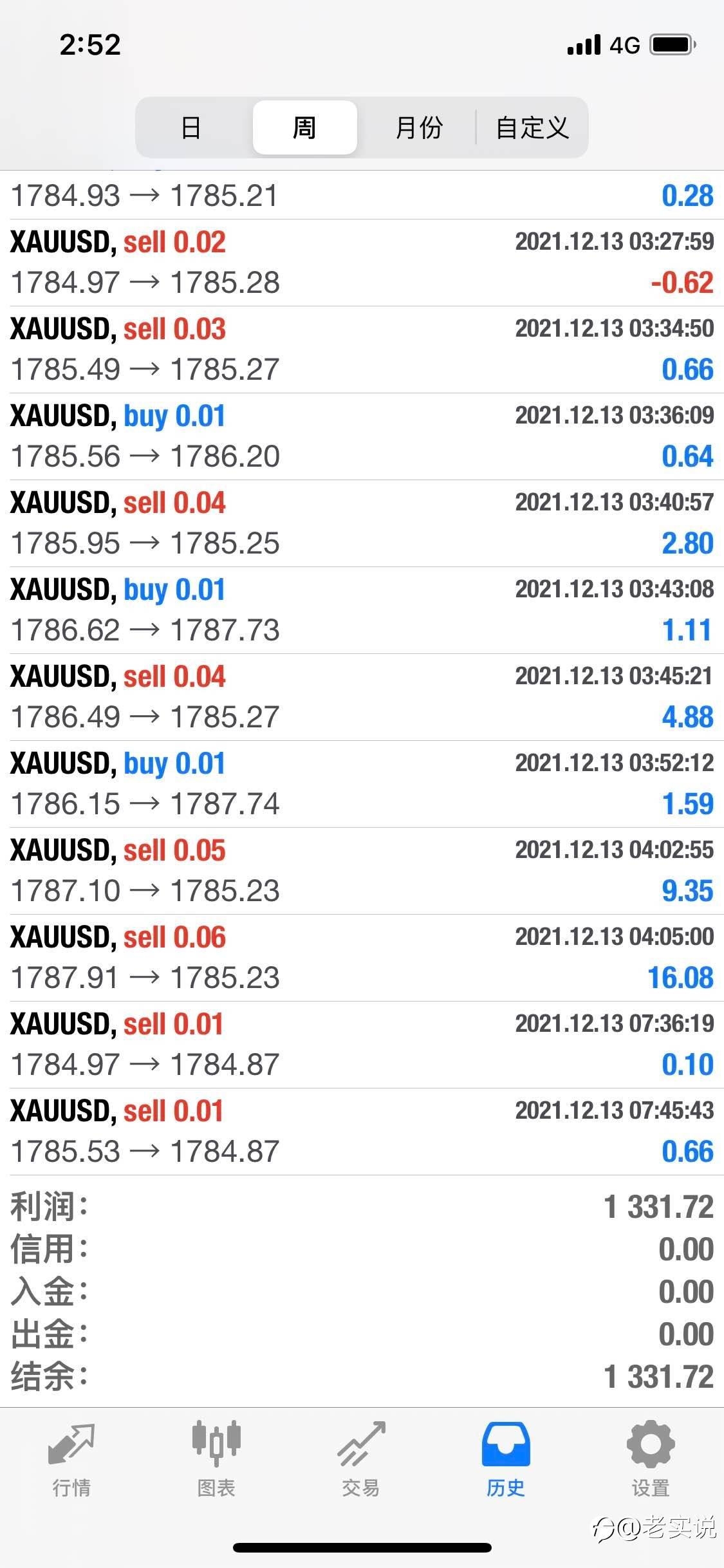Open the sell 0.06 trade with 16.08 profit
Screen dimensions: 724x1568
[x=362, y=958]
